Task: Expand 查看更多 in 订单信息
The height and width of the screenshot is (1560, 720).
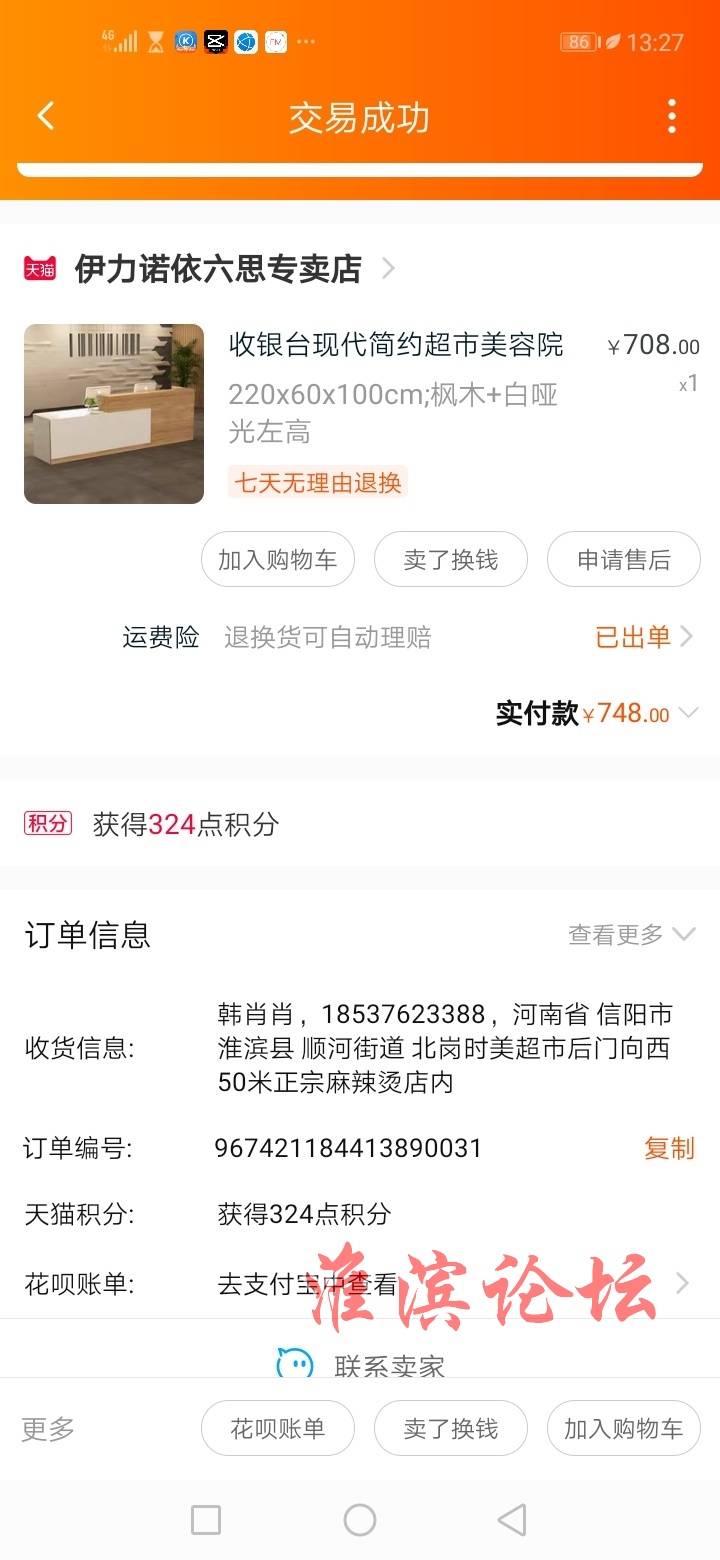Action: [630, 935]
